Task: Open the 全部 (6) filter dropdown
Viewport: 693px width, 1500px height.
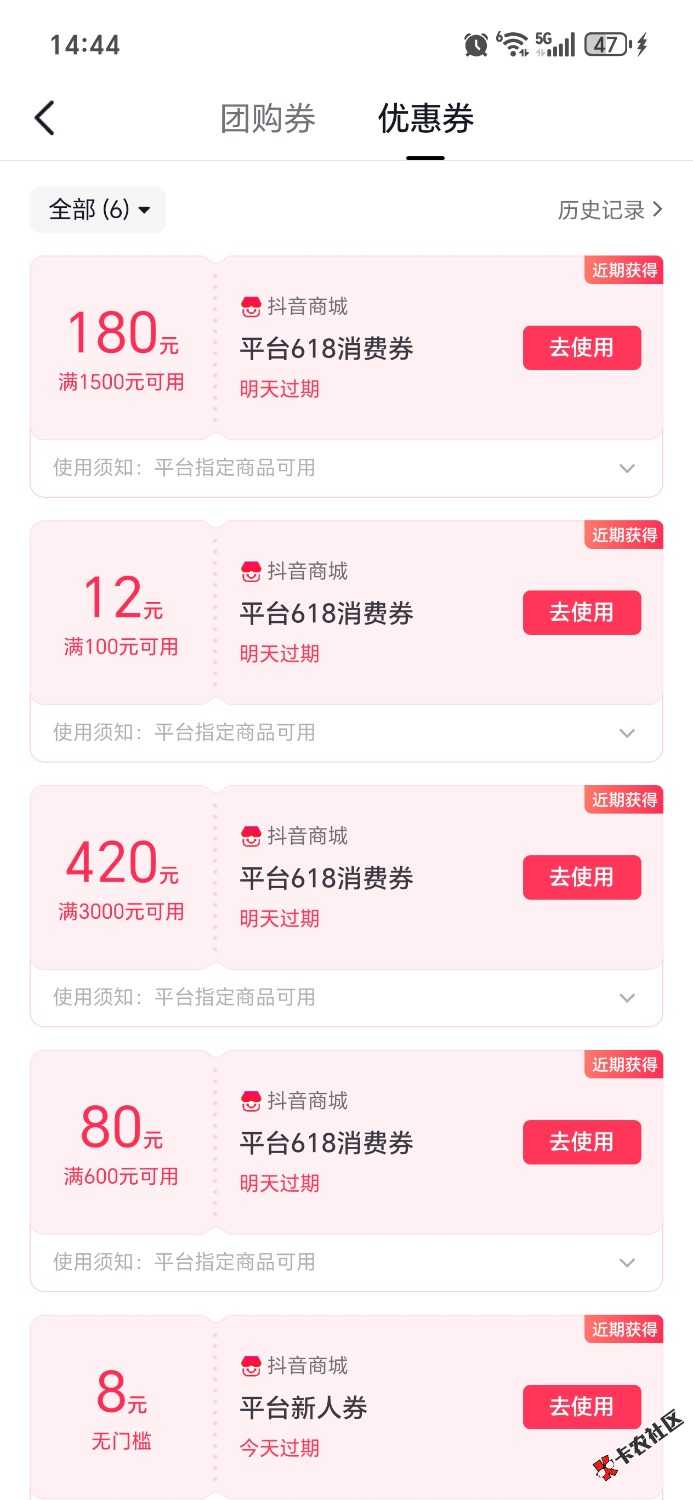Action: 98,210
